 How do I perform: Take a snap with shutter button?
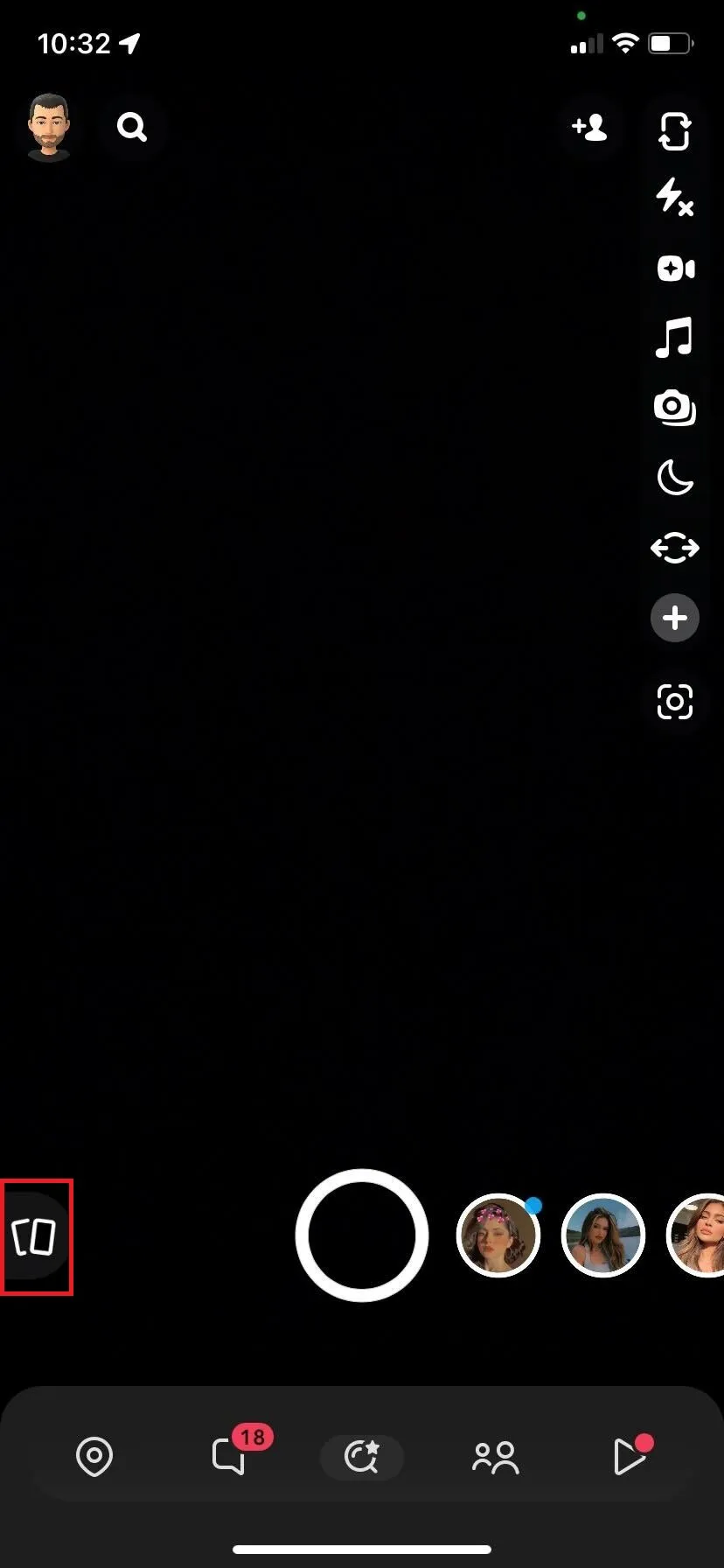(x=361, y=1235)
